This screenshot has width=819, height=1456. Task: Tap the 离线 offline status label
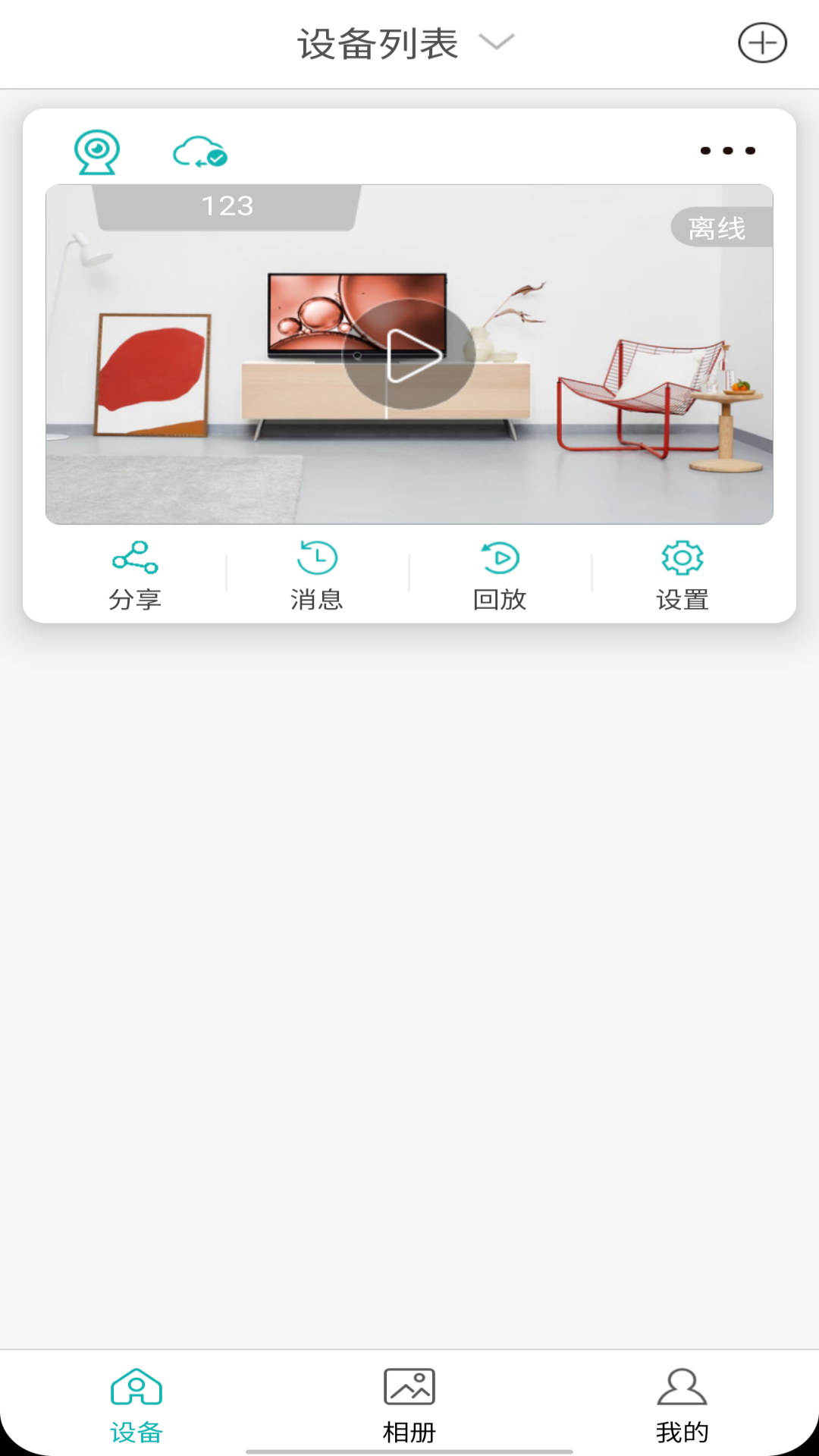[716, 224]
